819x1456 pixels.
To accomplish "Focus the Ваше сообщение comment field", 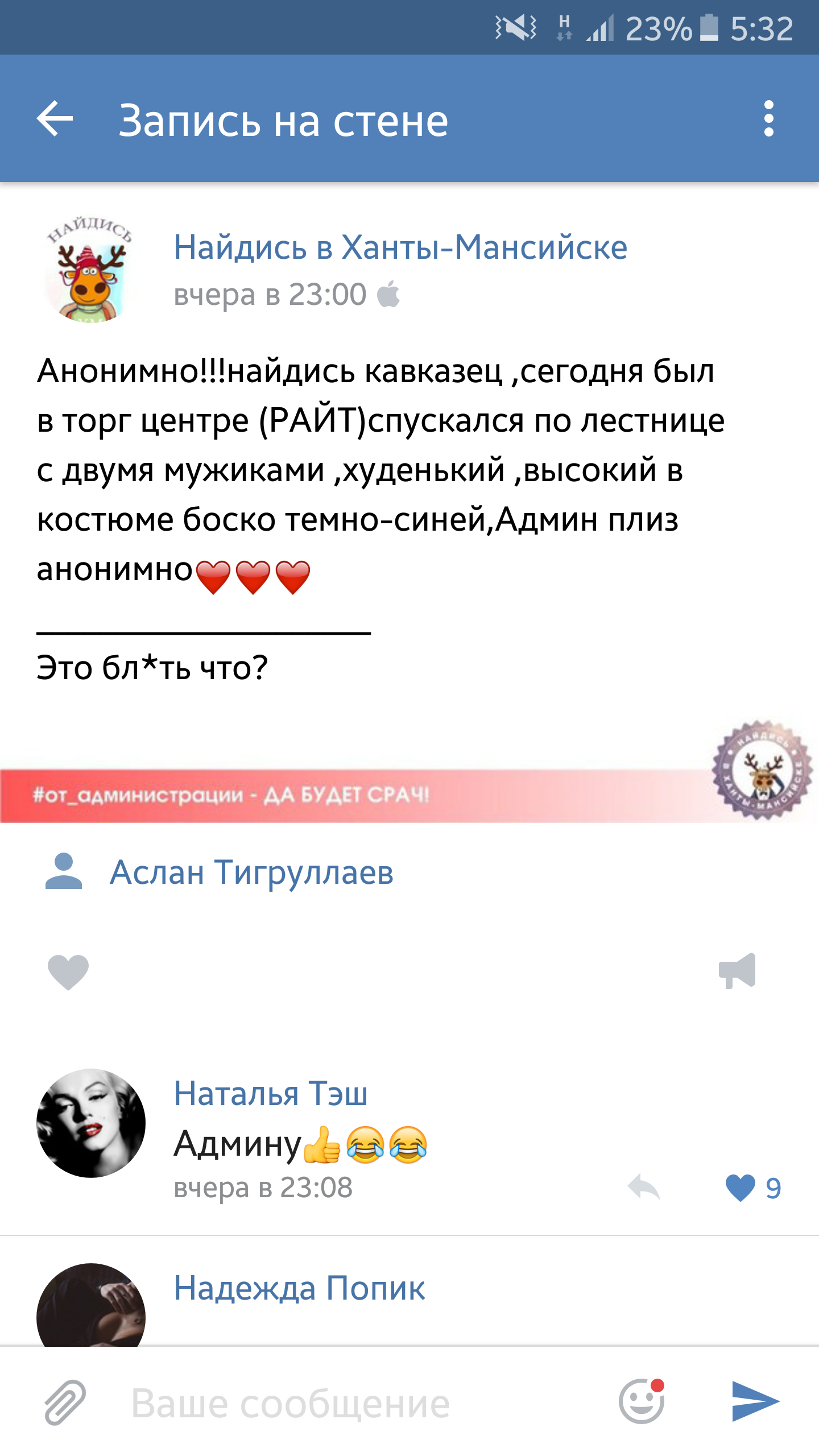I will coord(353,1404).
